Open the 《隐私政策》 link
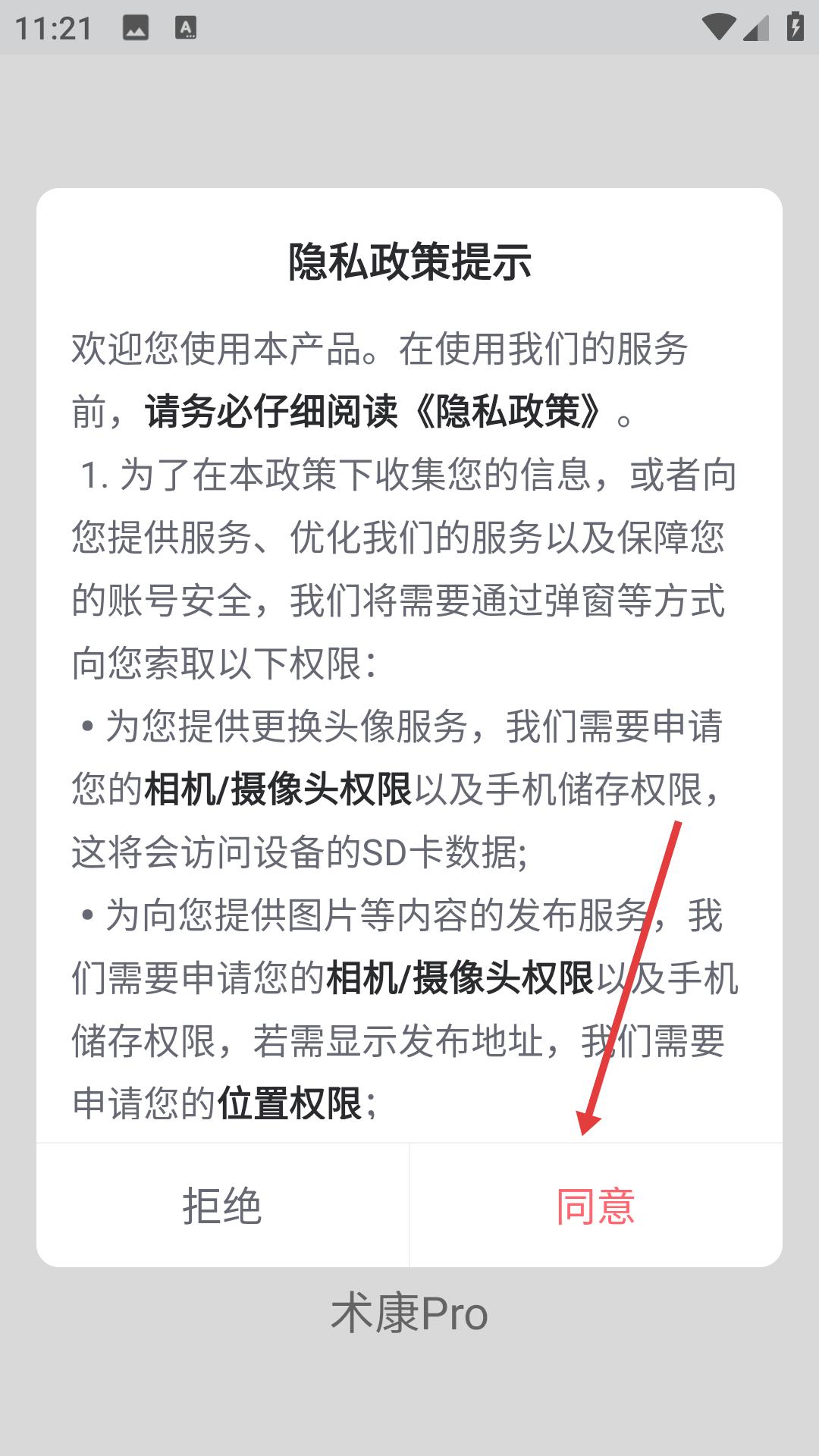Screen dimensions: 819x1456 [508, 412]
